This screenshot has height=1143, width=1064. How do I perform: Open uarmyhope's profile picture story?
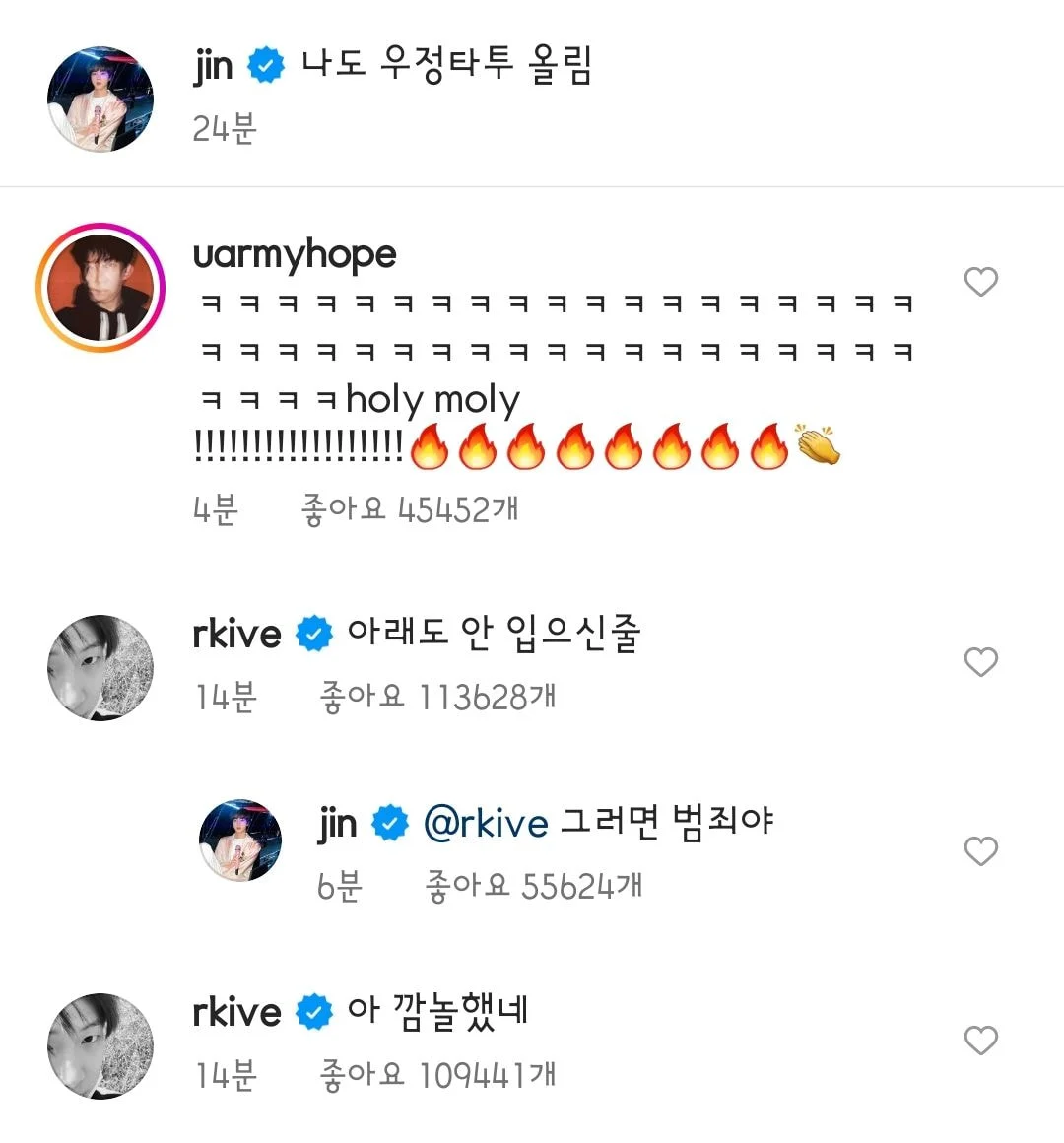pos(100,287)
